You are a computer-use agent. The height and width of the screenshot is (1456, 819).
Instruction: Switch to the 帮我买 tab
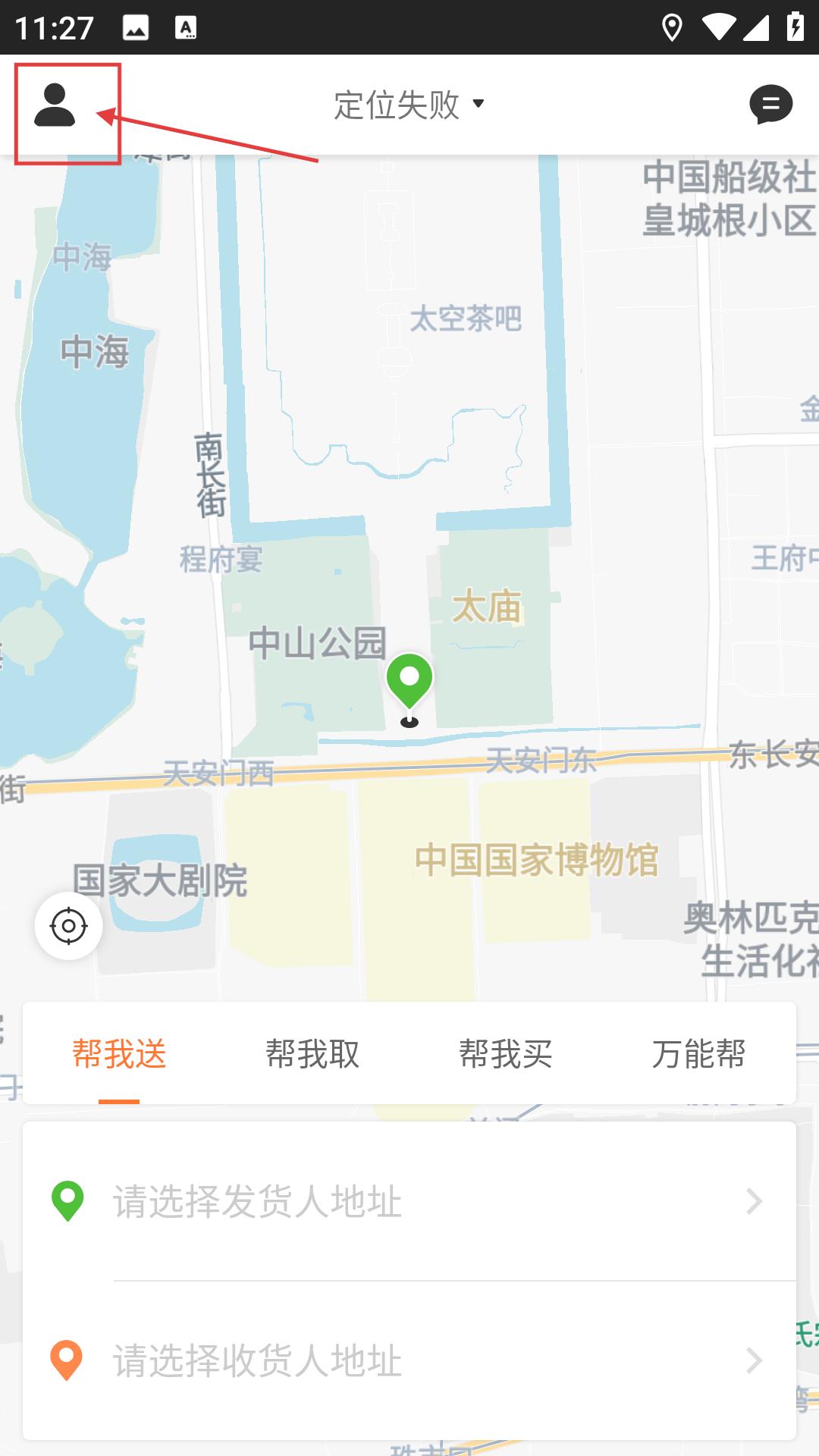pyautogui.click(x=506, y=1053)
